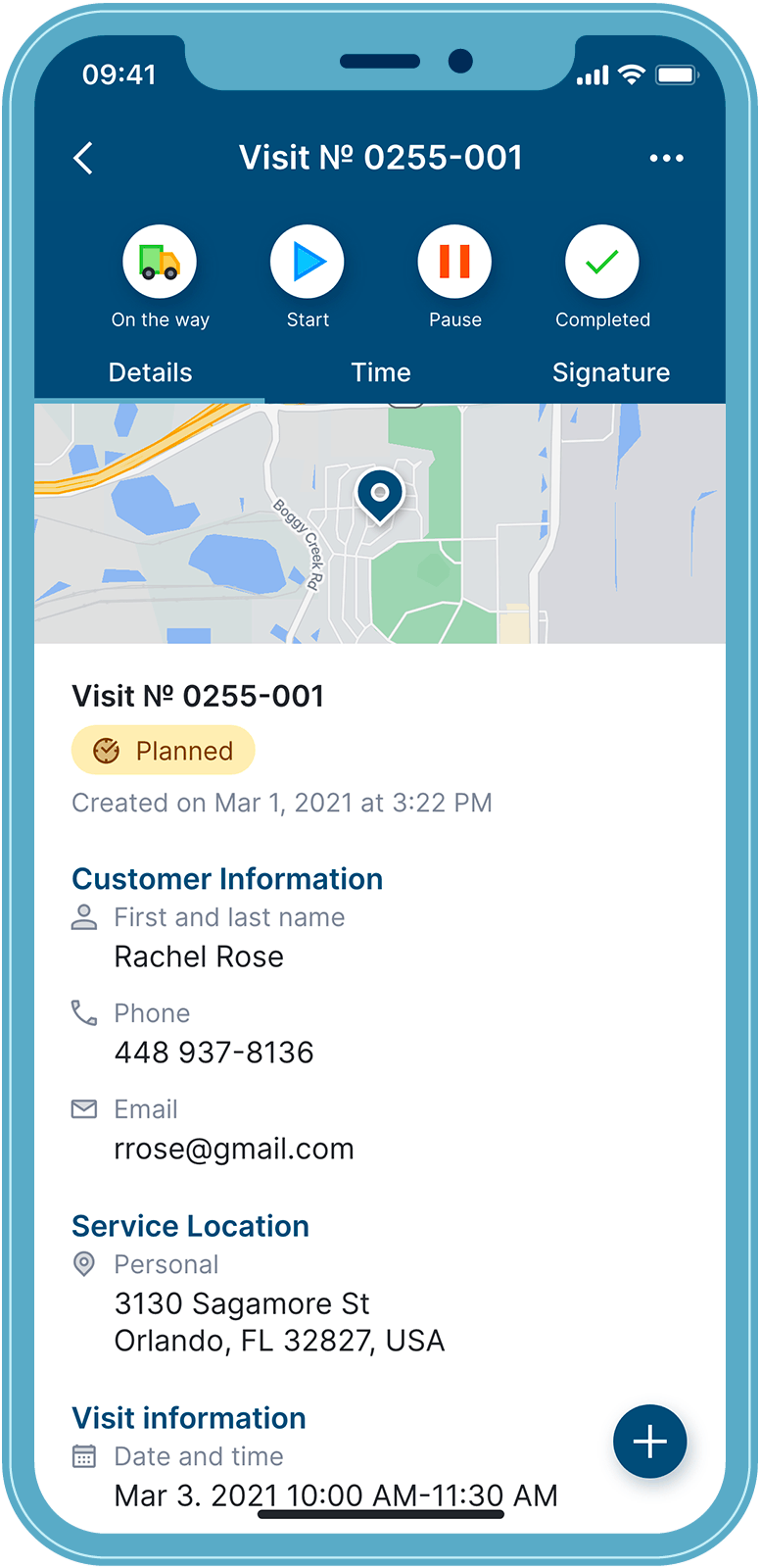Email rrose@gmail.com
The width and height of the screenshot is (760, 1568).
[234, 1149]
